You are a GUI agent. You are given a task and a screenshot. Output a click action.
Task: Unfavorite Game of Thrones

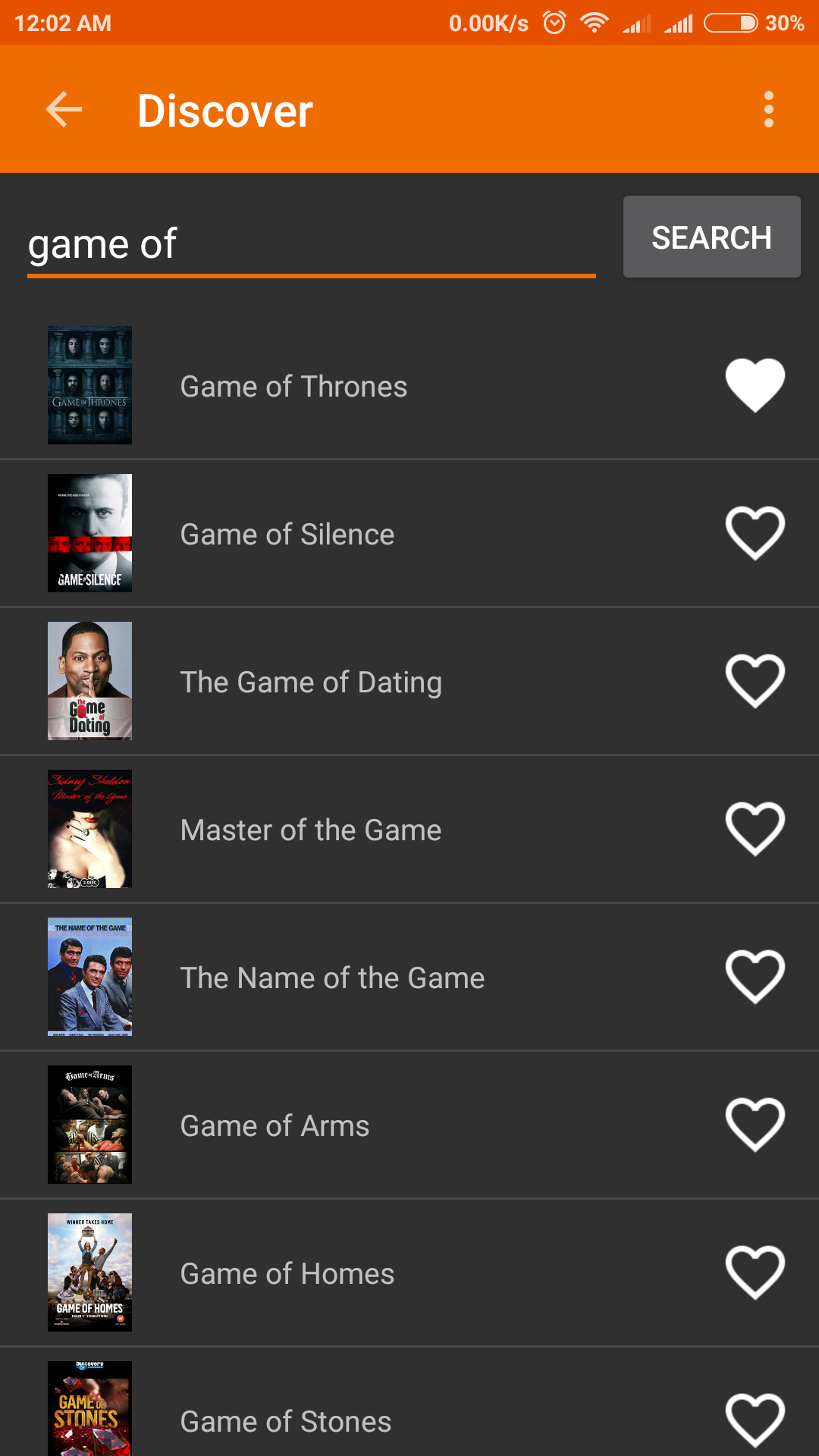[x=755, y=384]
